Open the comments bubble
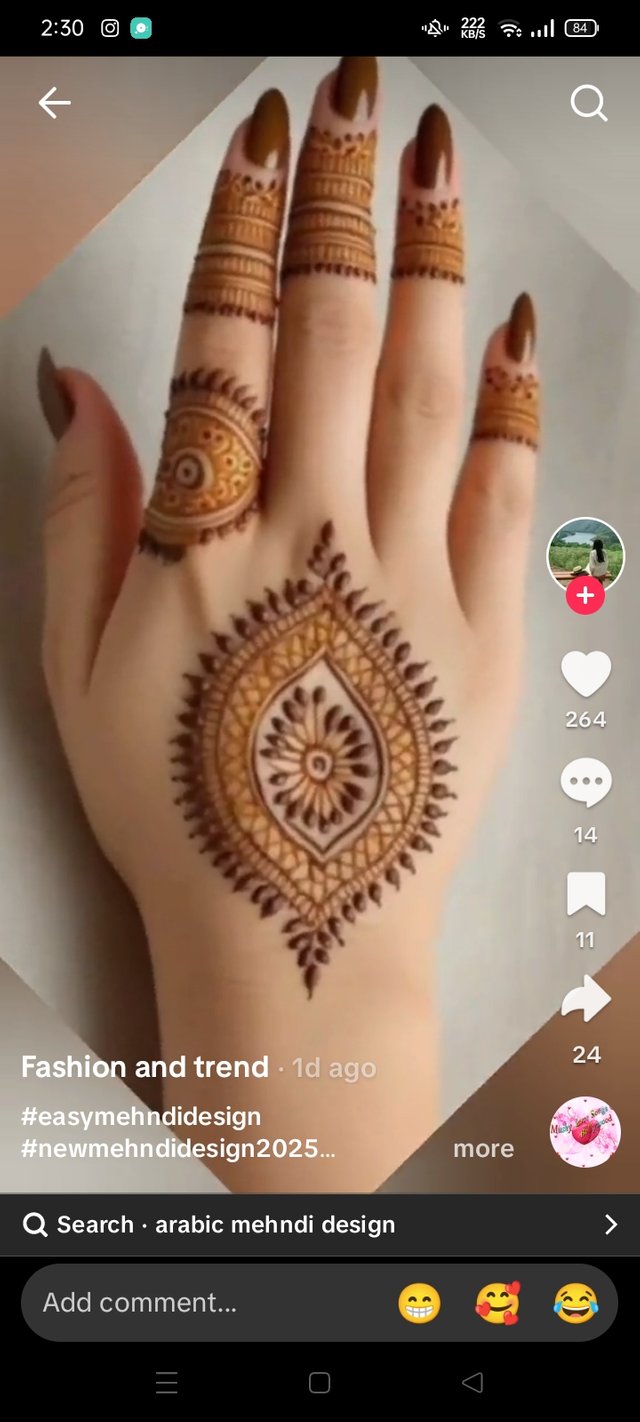This screenshot has width=640, height=1422. click(x=585, y=783)
